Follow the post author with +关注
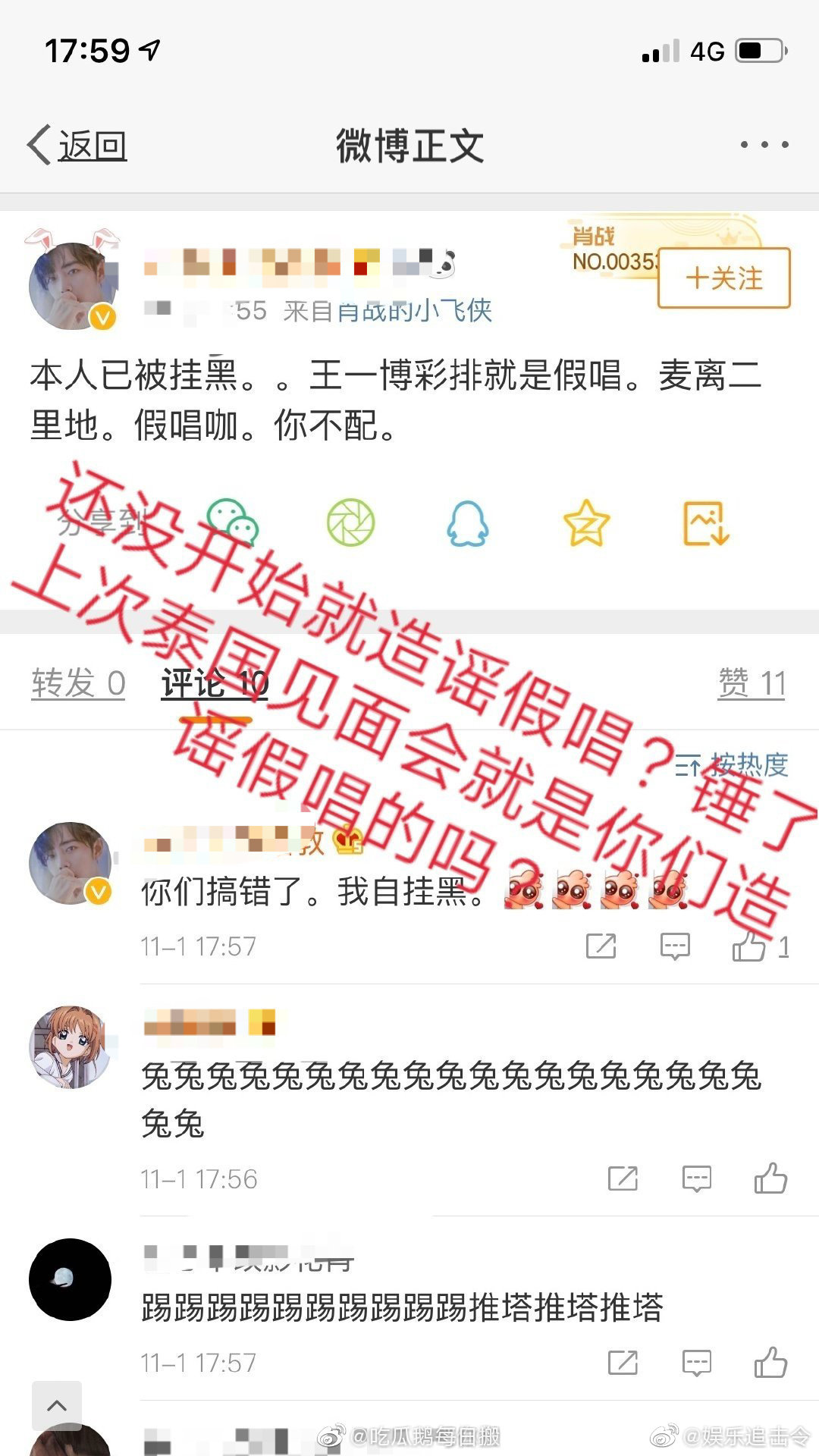The height and width of the screenshot is (1456, 819). point(723,278)
